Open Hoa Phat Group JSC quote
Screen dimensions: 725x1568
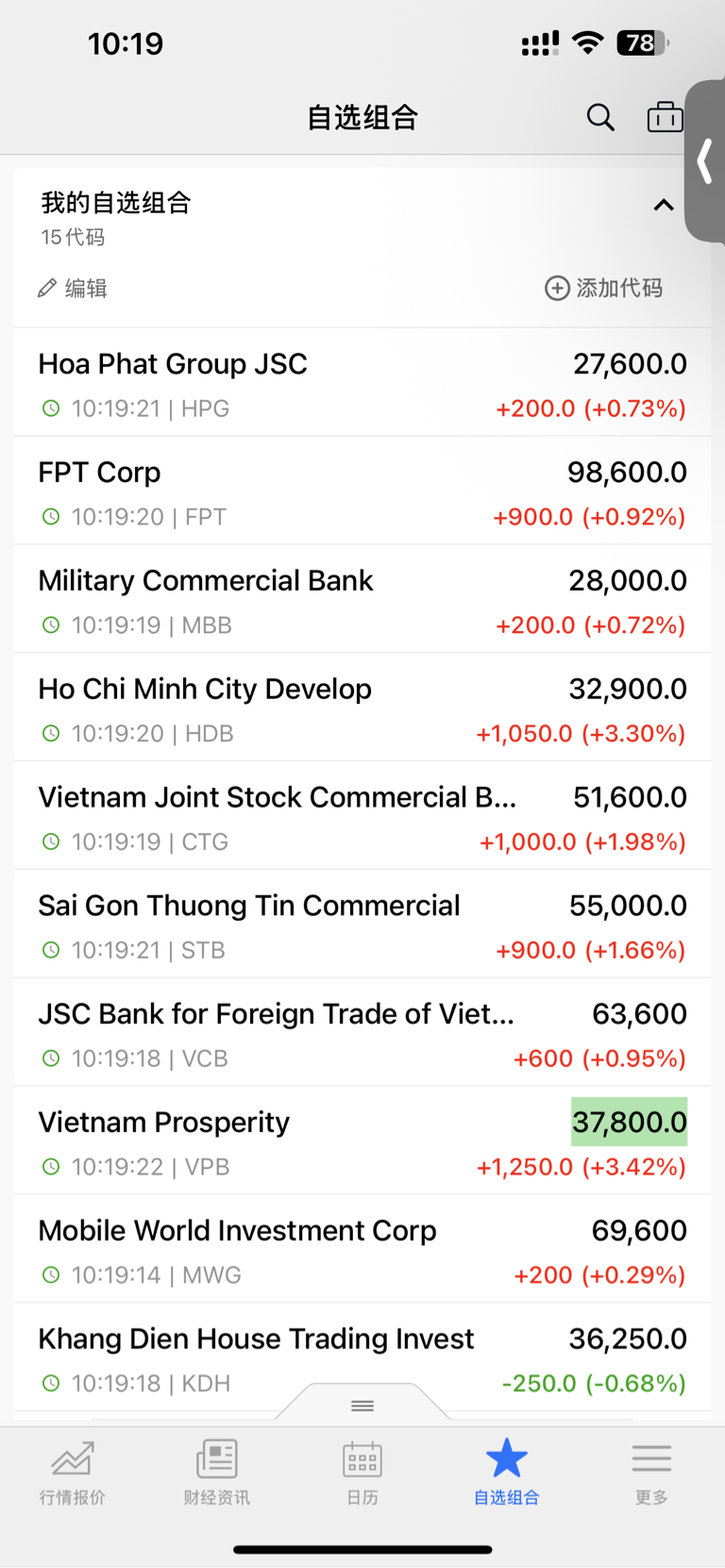point(362,383)
